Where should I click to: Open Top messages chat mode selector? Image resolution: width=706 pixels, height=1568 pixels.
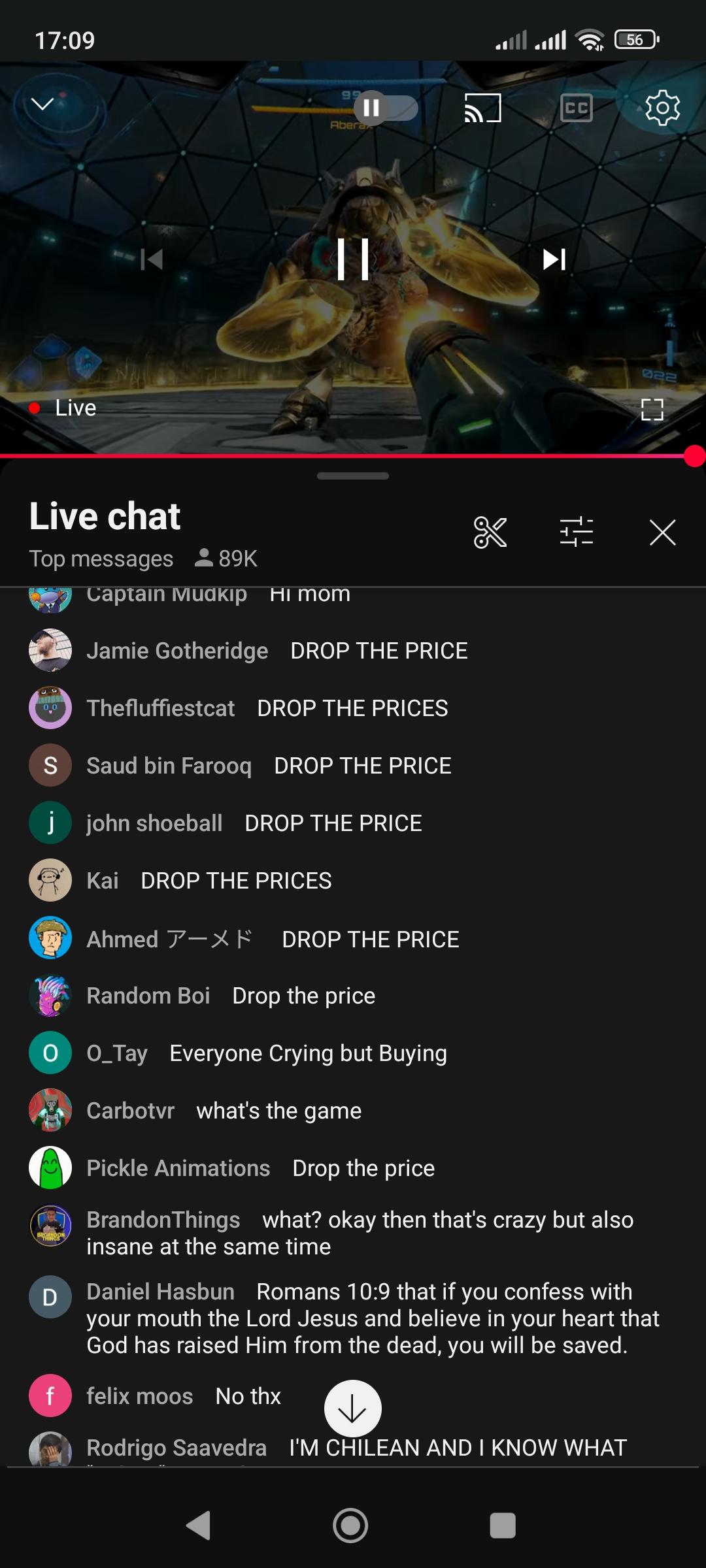(101, 559)
